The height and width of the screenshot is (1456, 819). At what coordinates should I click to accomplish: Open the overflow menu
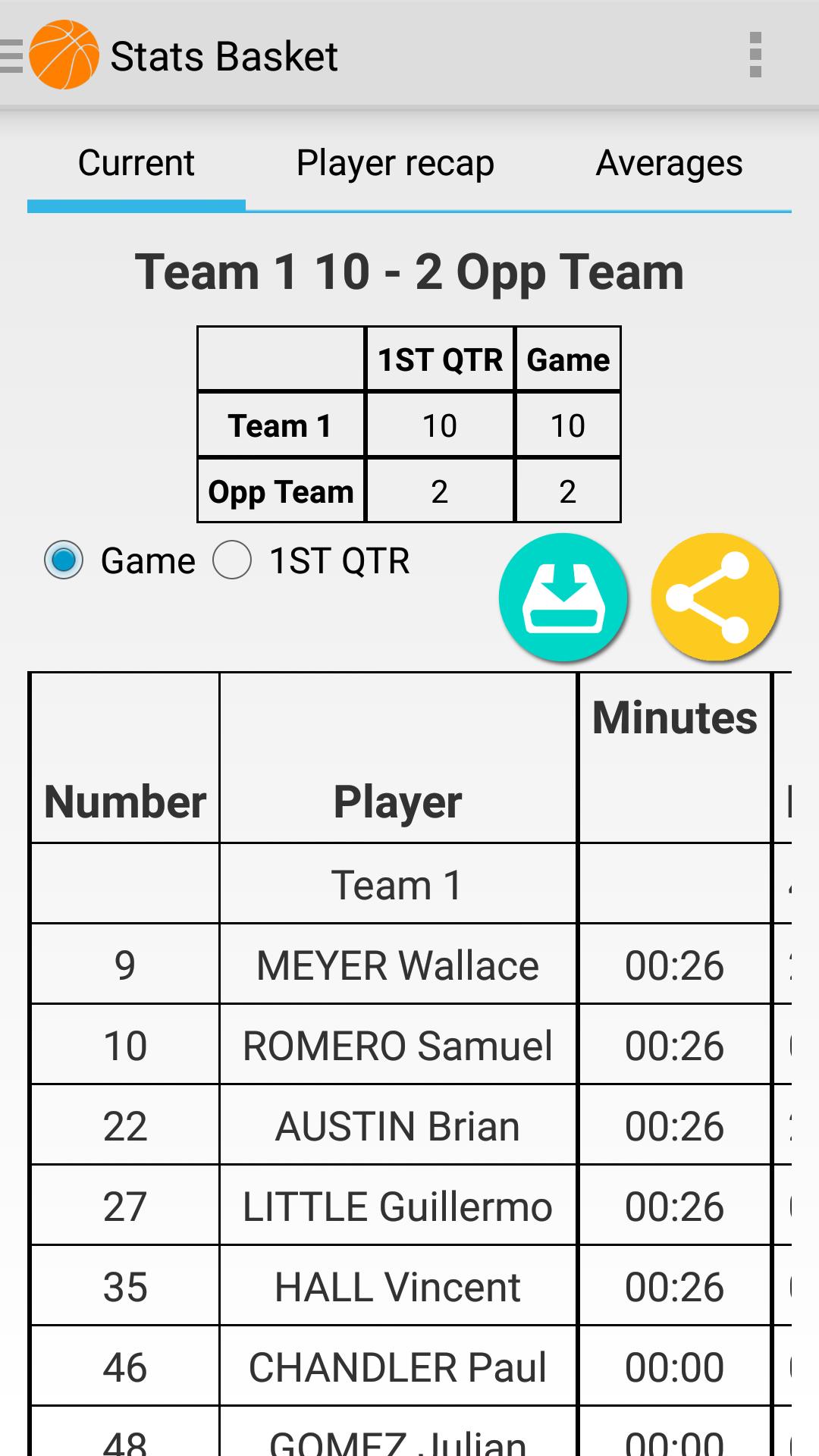coord(755,55)
